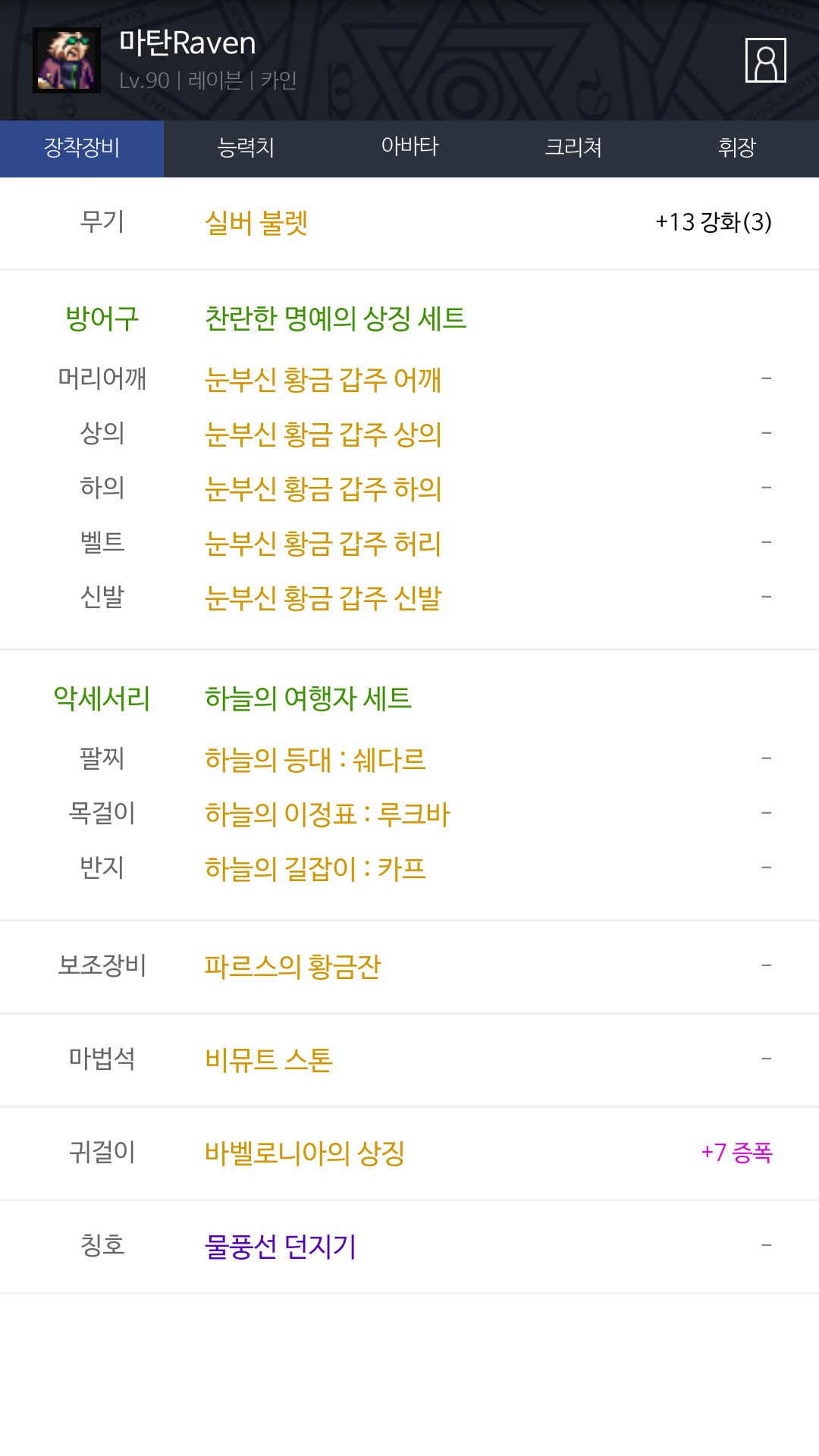
Task: Switch to the 아바타 tab
Action: tap(409, 148)
